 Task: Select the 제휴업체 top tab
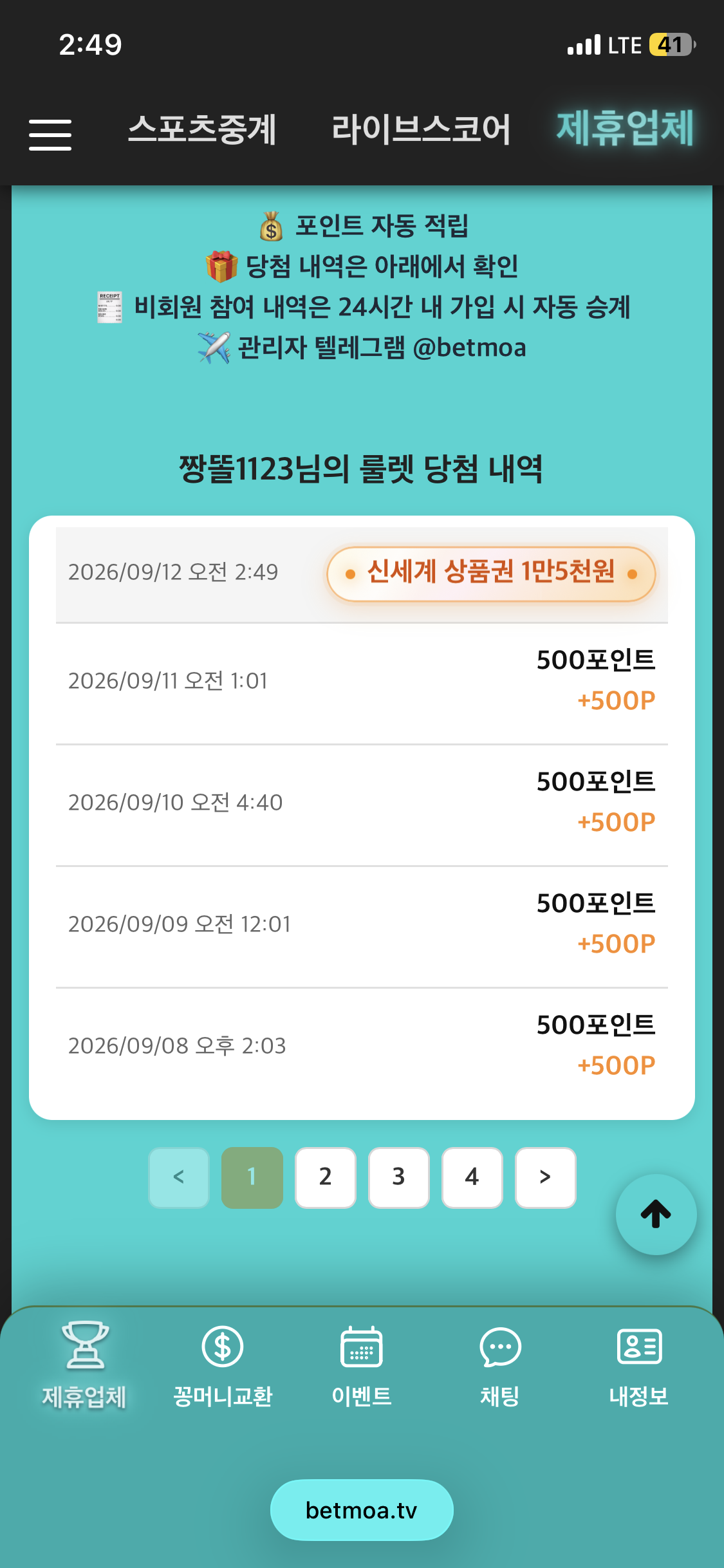[625, 127]
